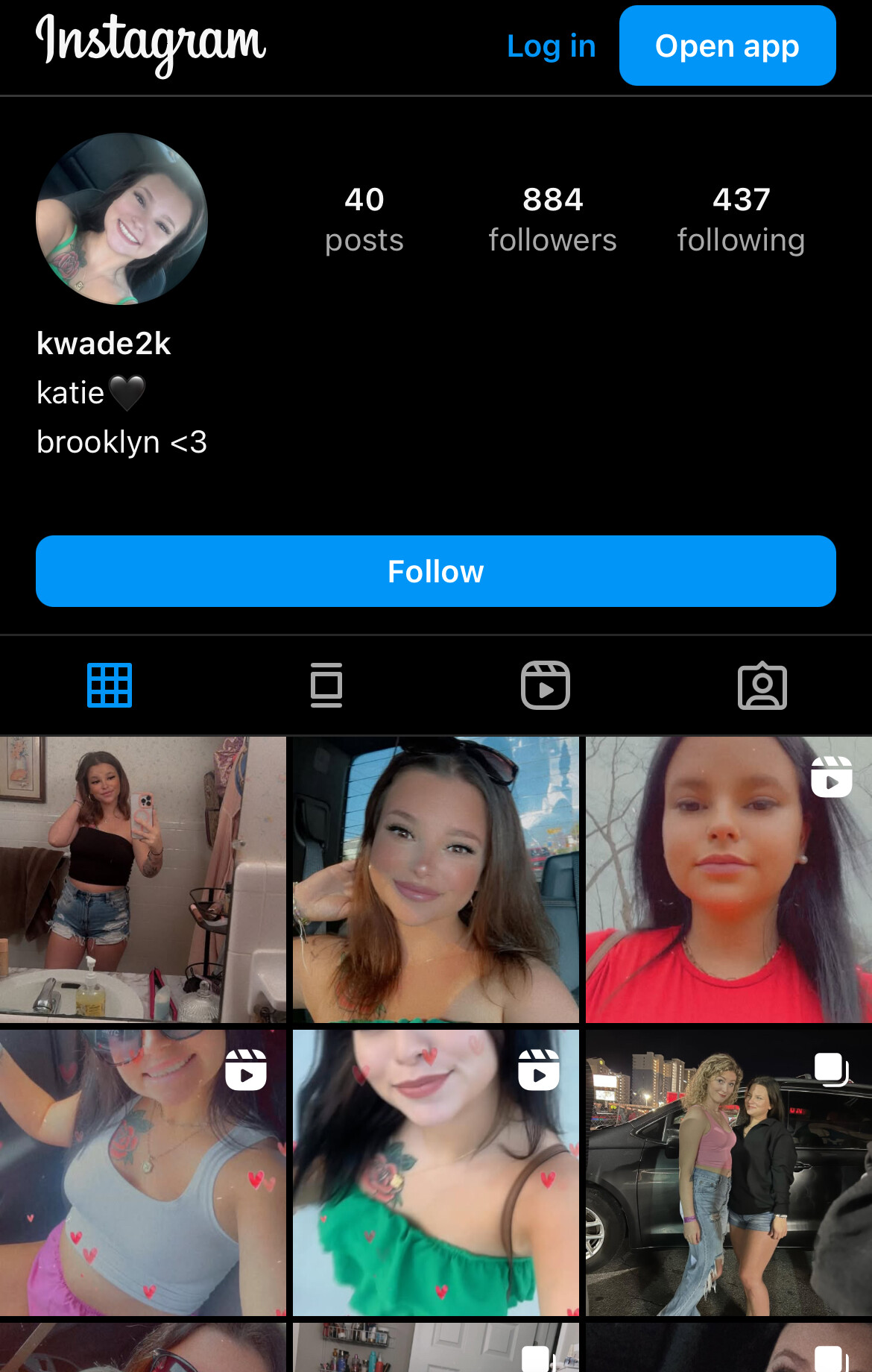The width and height of the screenshot is (872, 1372).
Task: Switch to the Reels tab
Action: 545,685
